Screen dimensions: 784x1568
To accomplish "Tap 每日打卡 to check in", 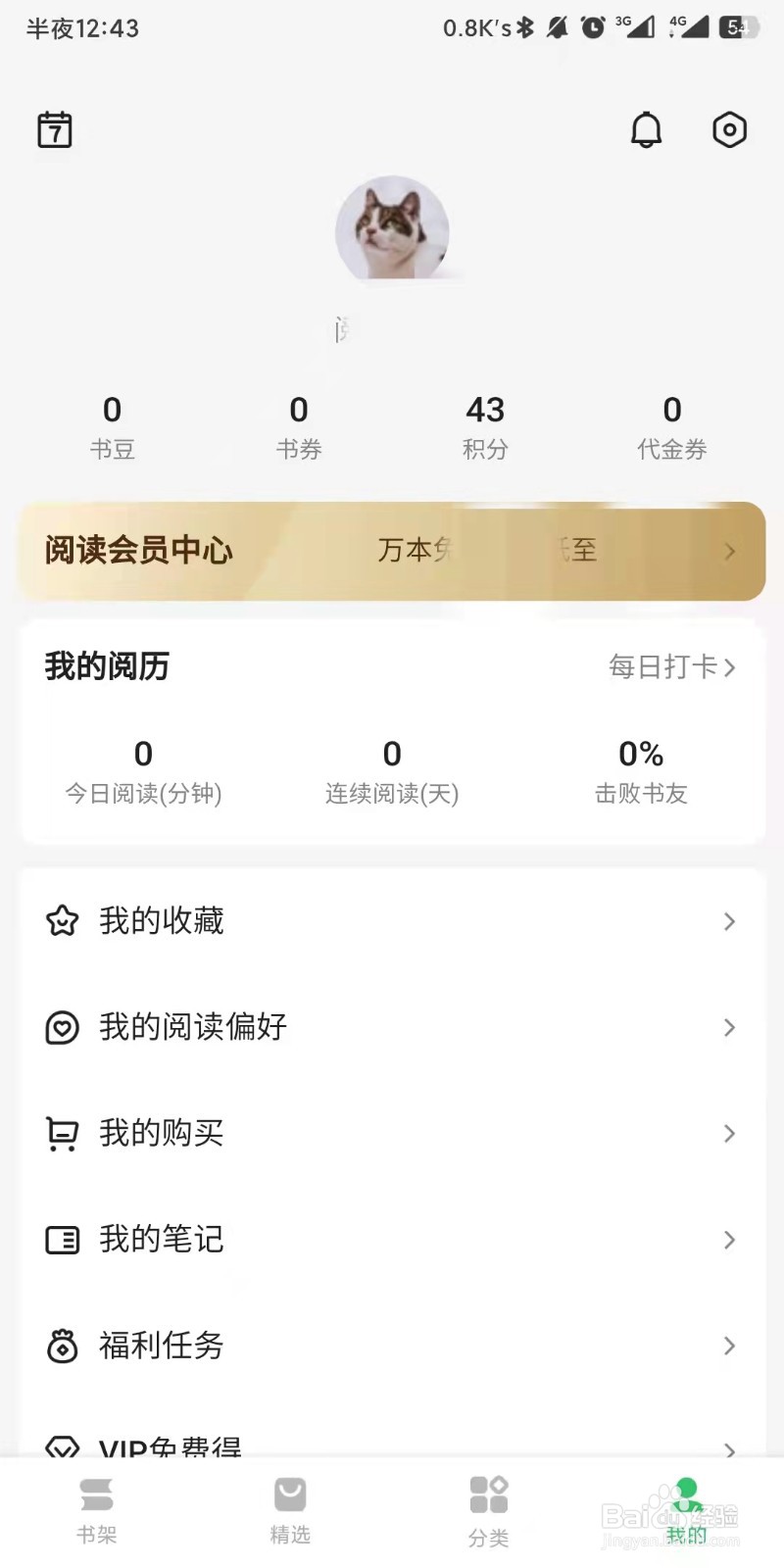I will pyautogui.click(x=661, y=667).
